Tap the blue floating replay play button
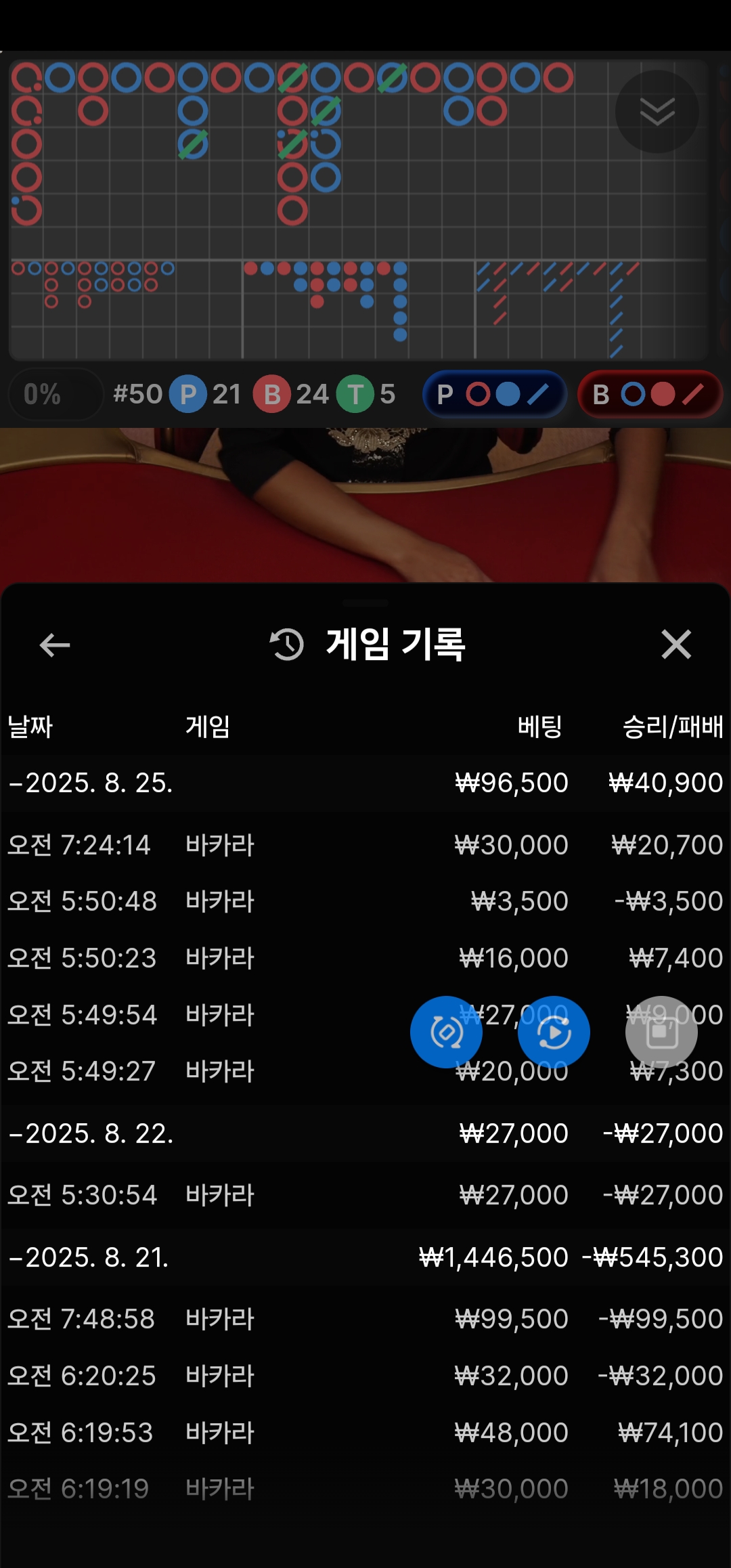The height and width of the screenshot is (1568, 731). 554,1032
